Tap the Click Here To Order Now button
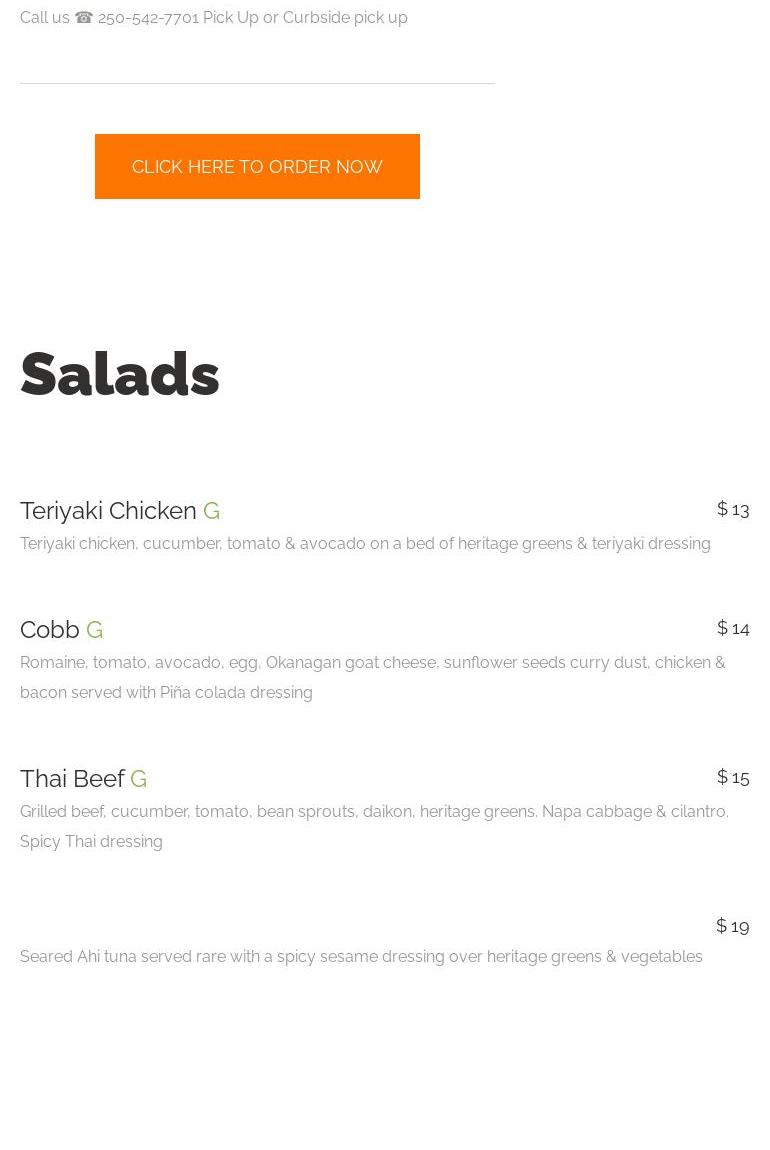 pyautogui.click(x=257, y=166)
